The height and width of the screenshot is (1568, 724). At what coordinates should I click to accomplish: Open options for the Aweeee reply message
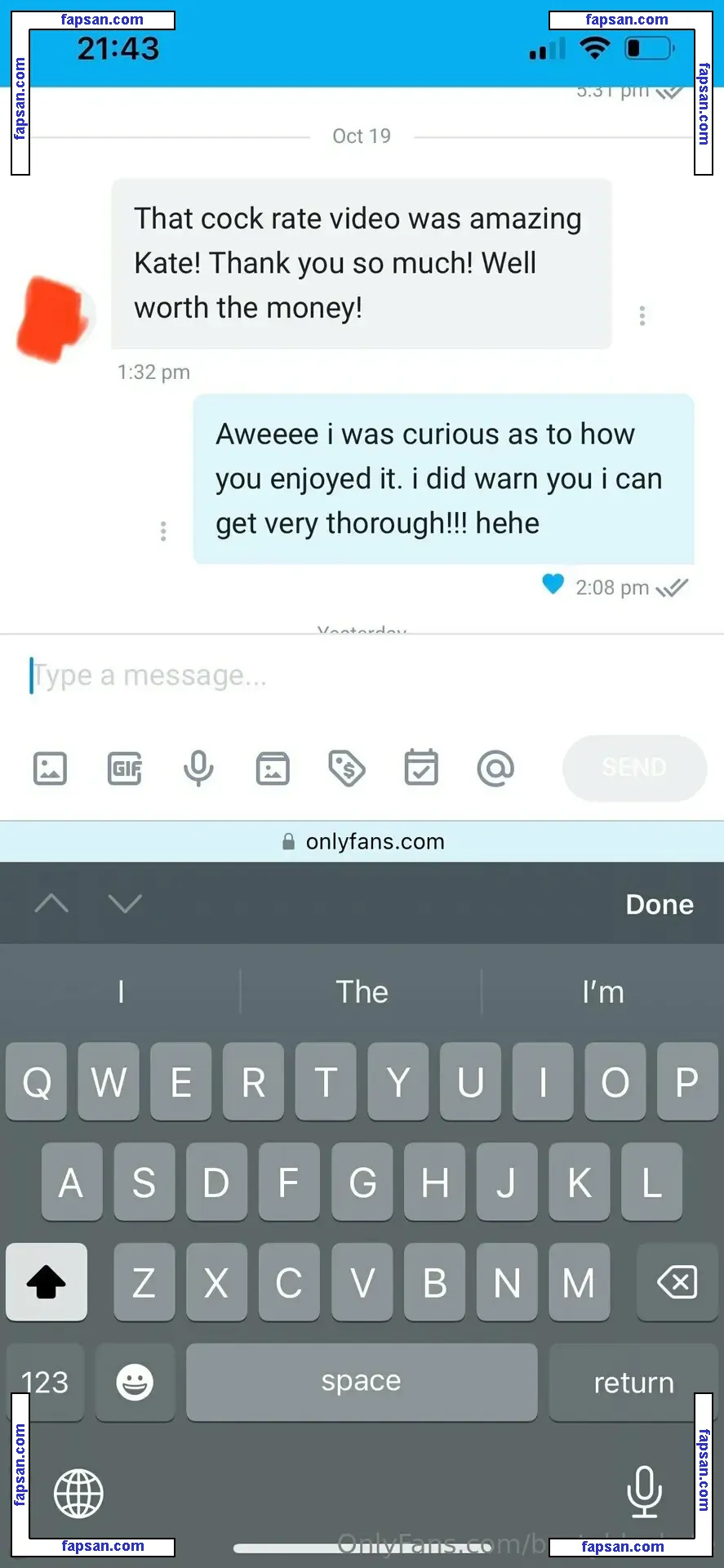click(163, 532)
